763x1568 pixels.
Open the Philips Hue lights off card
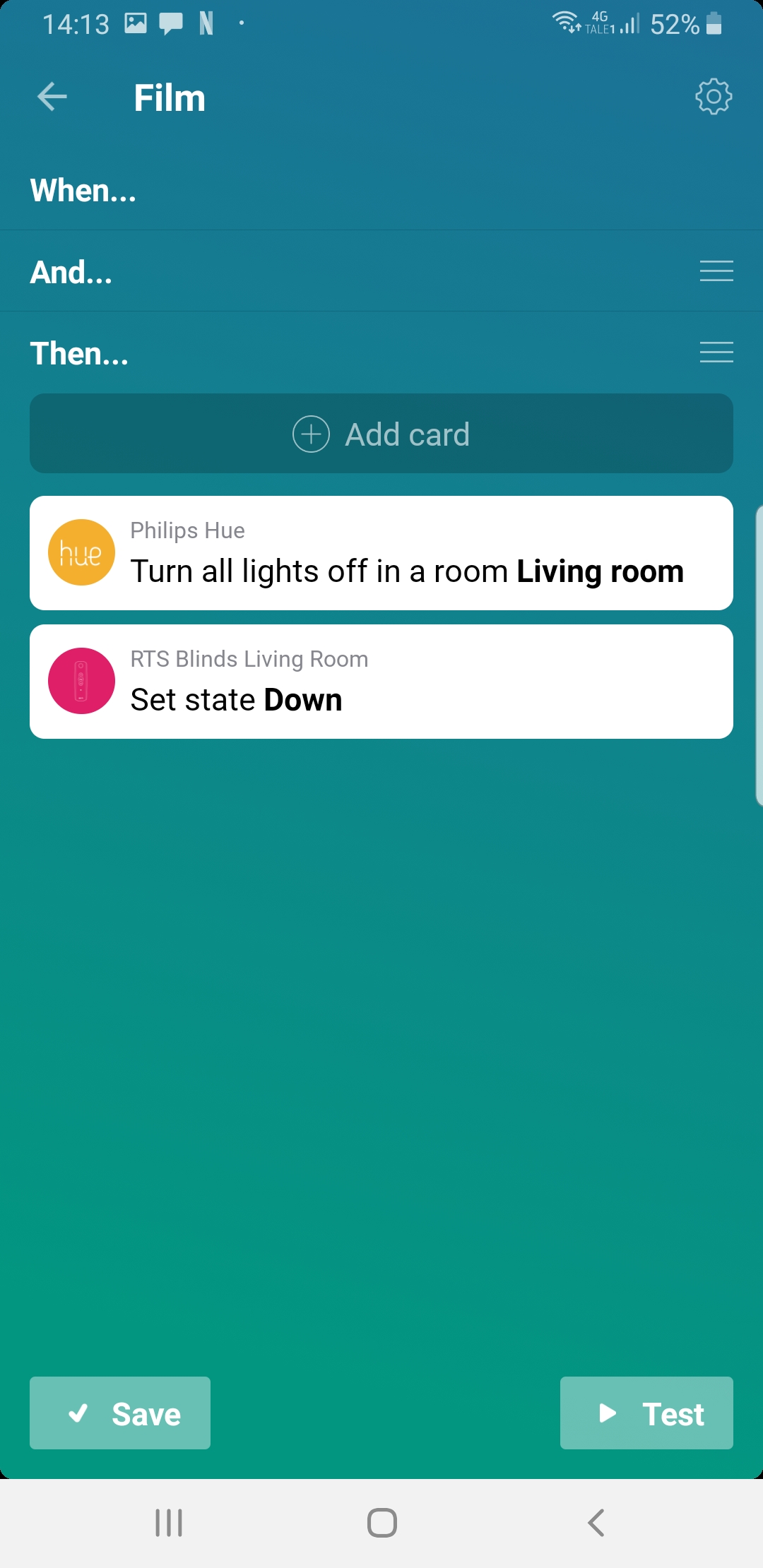coord(381,553)
